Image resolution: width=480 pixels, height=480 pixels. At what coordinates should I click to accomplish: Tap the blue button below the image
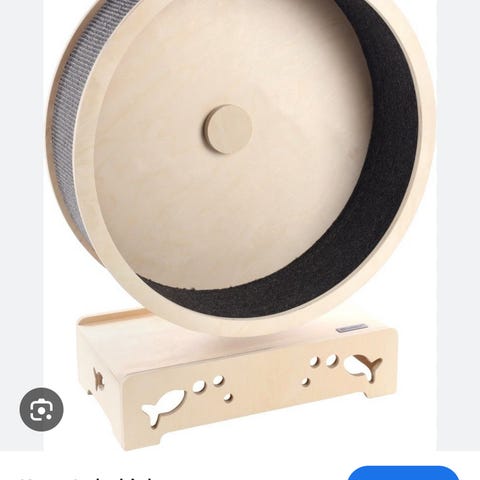pos(403,473)
